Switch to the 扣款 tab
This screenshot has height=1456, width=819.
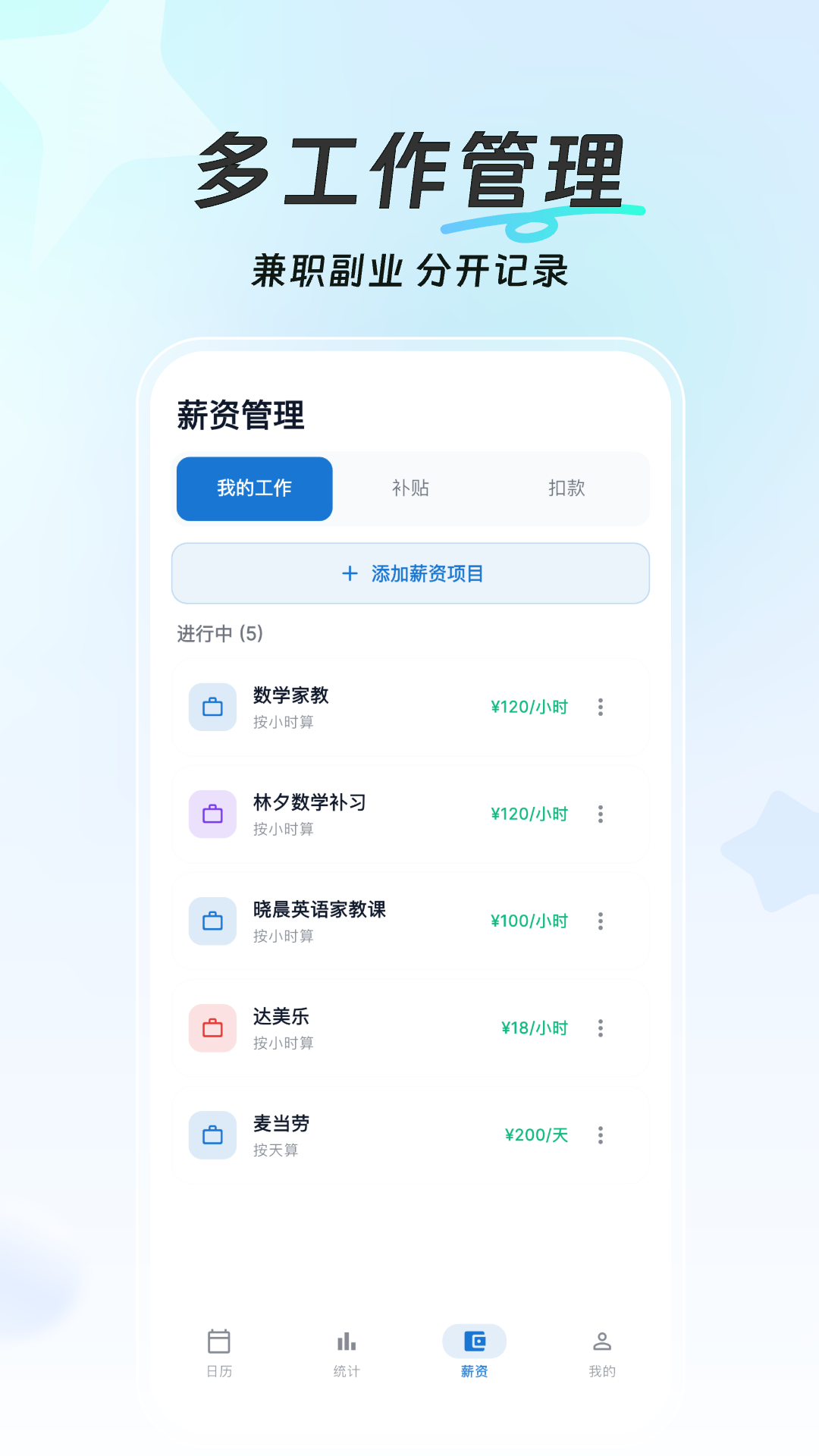(565, 488)
